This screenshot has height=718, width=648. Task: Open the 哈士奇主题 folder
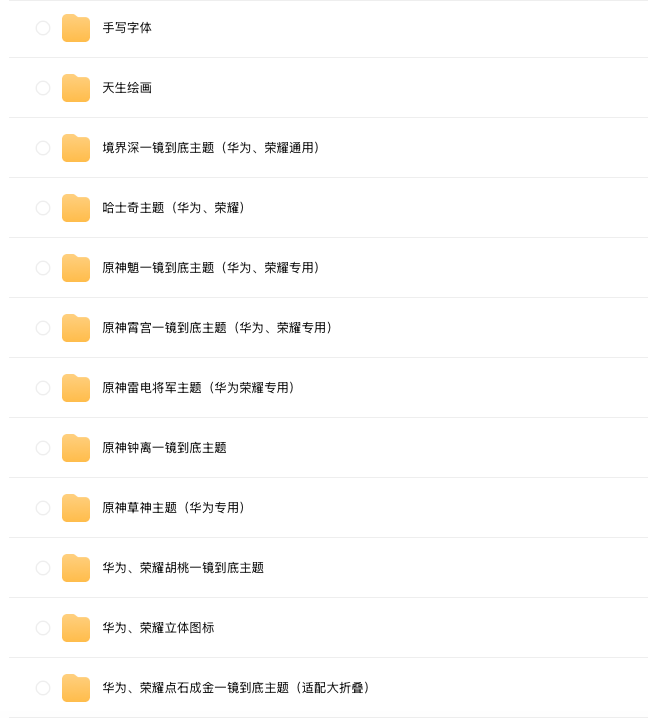click(173, 208)
